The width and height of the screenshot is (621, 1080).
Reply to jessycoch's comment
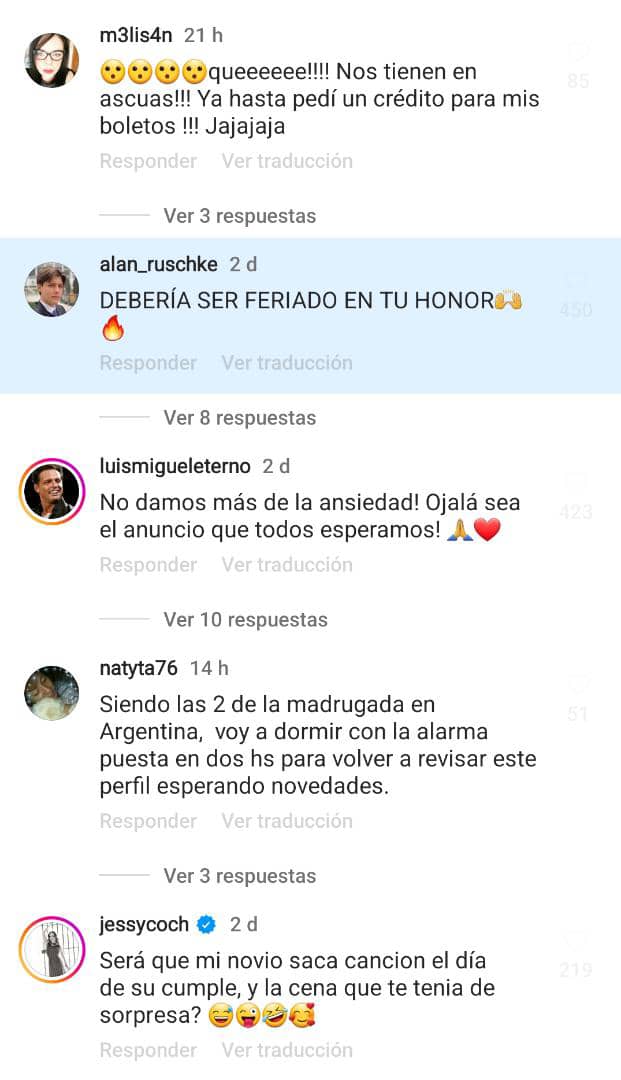pyautogui.click(x=148, y=1050)
